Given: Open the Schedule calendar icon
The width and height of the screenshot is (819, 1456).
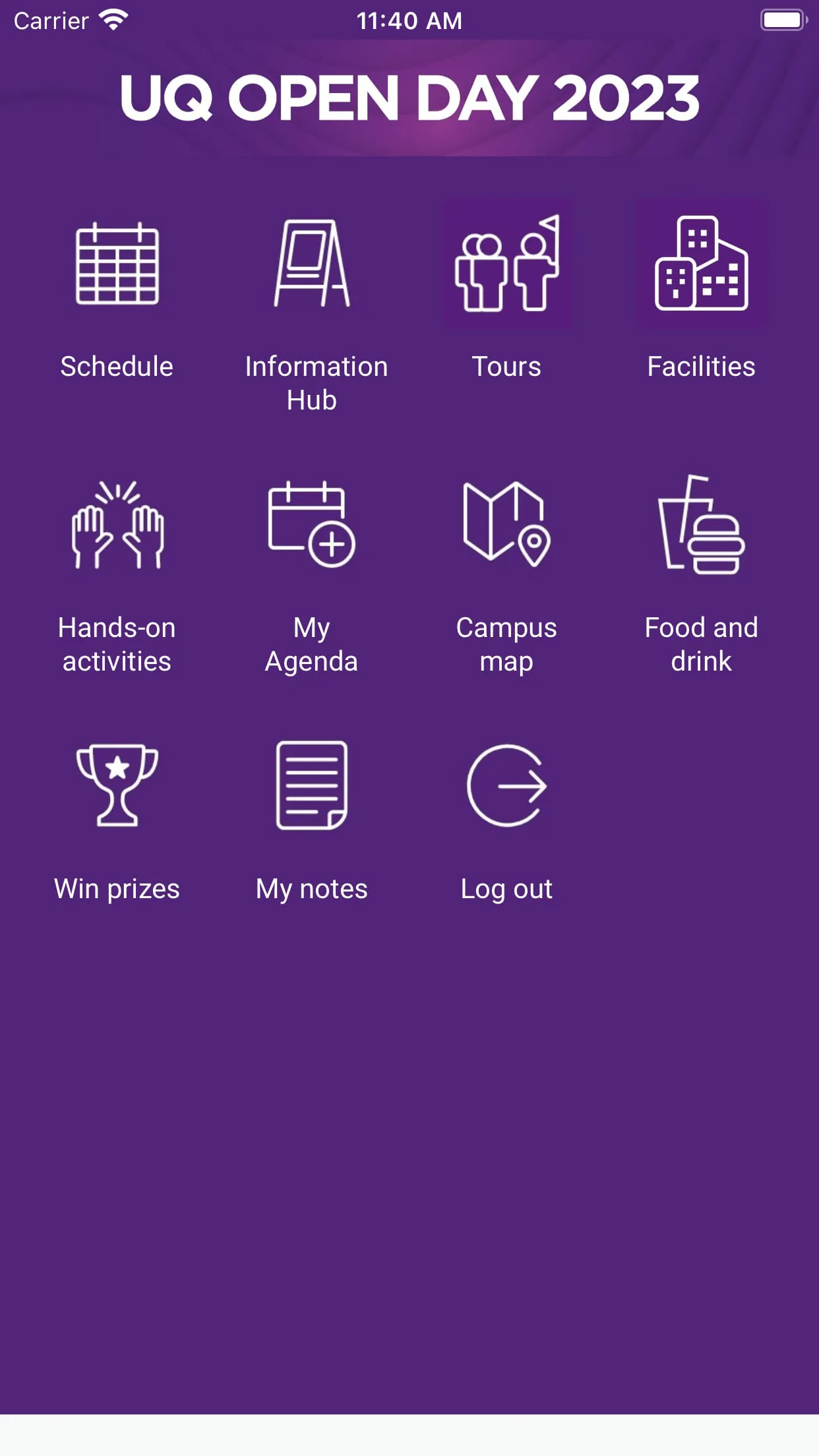Looking at the screenshot, I should (x=116, y=264).
